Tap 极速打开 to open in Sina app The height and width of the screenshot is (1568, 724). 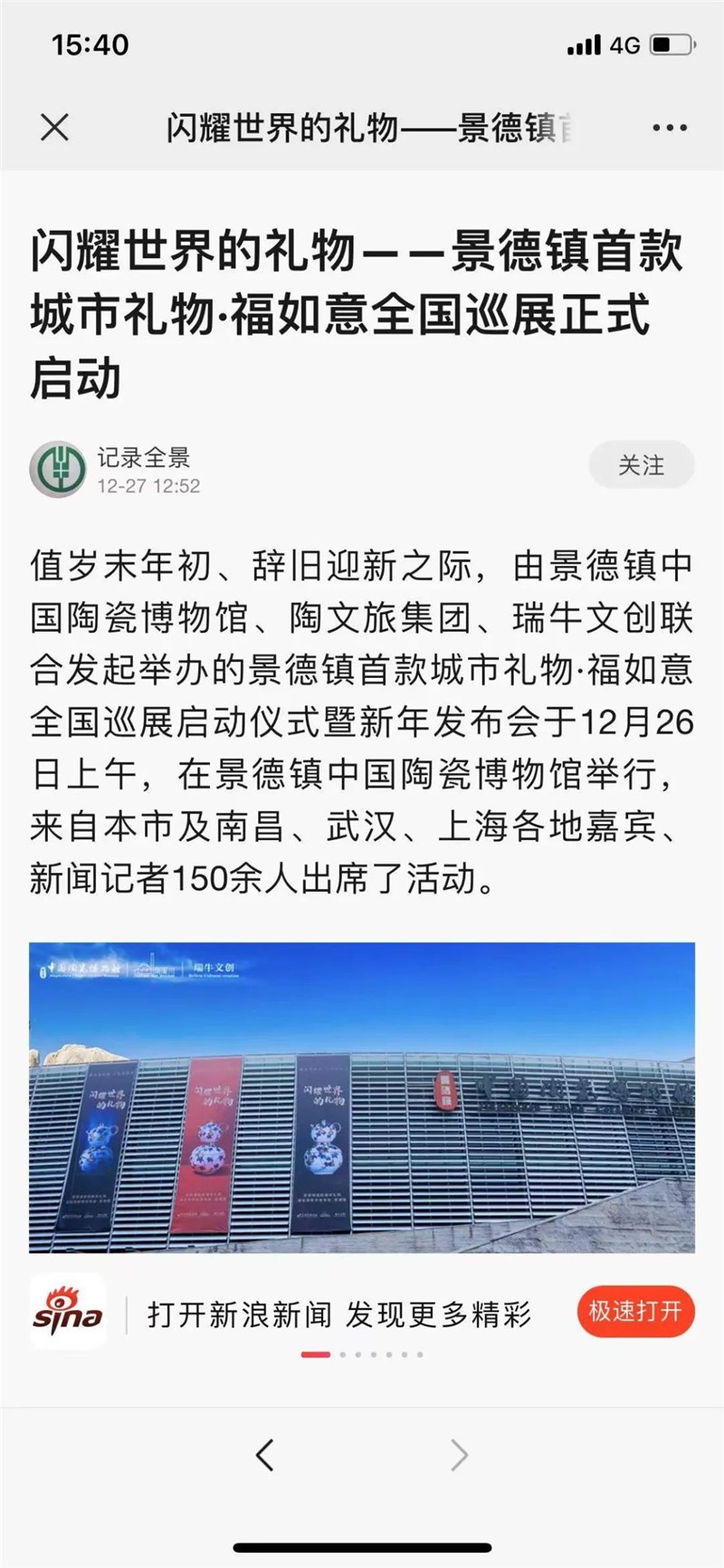point(635,1312)
